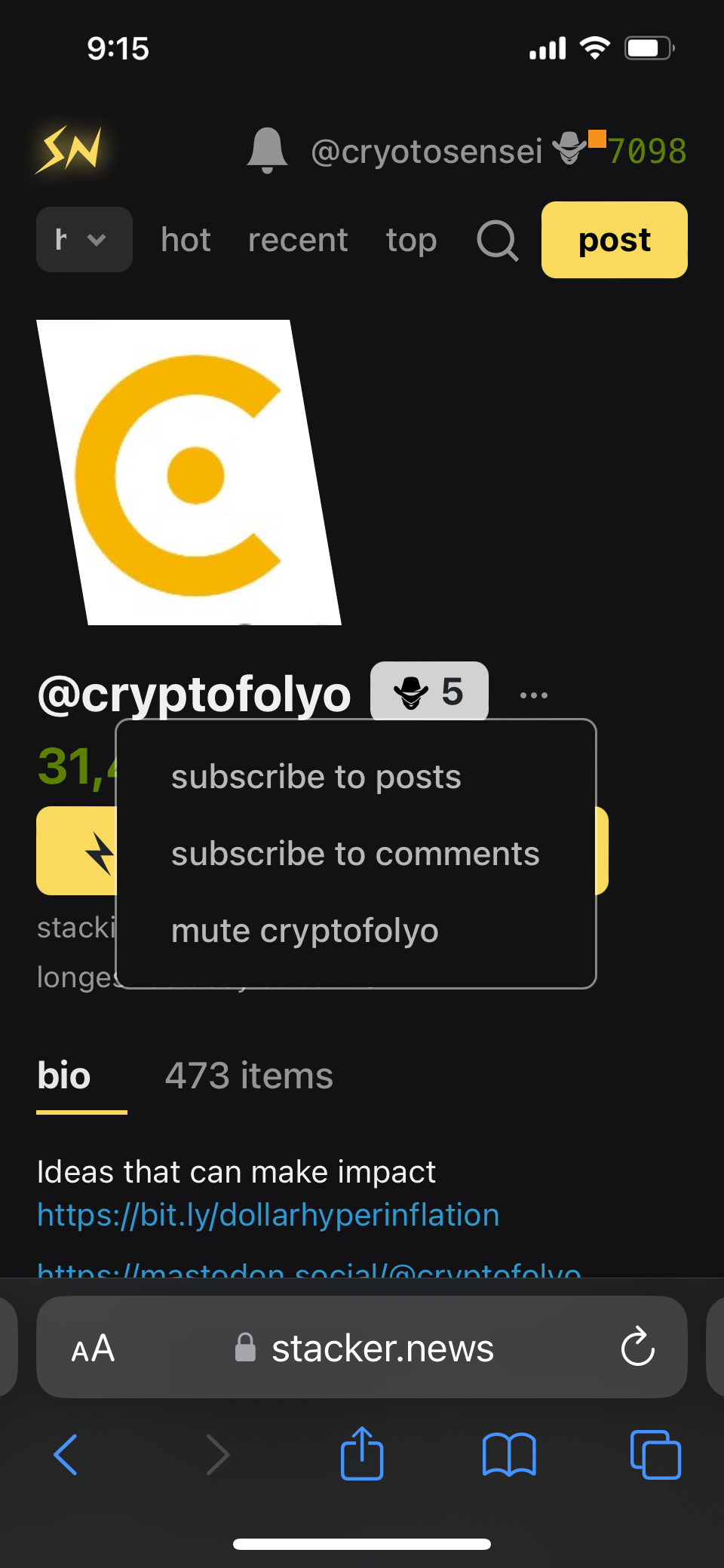
Task: Create a new post
Action: (x=614, y=241)
